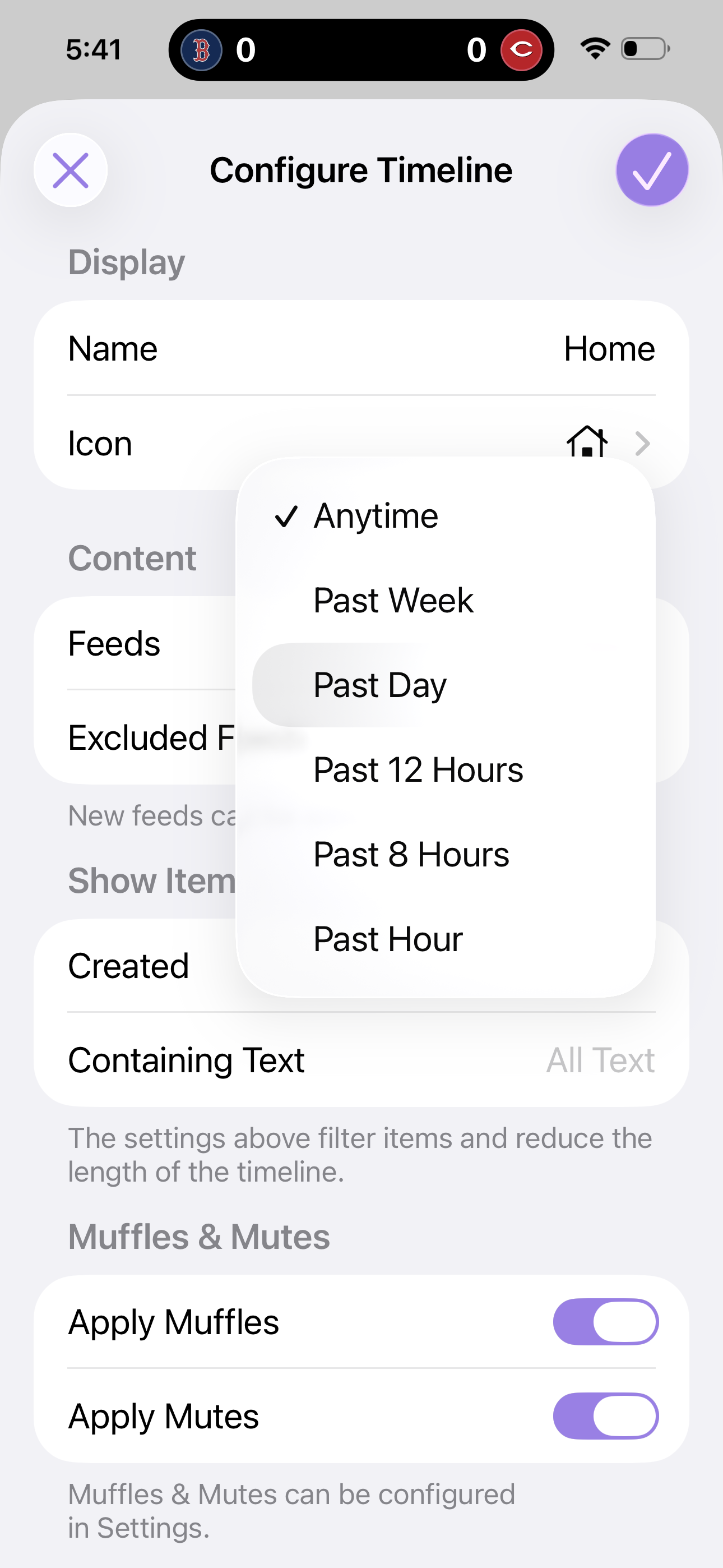Image resolution: width=723 pixels, height=1568 pixels.
Task: Close the Configure Timeline screen
Action: pos(71,170)
